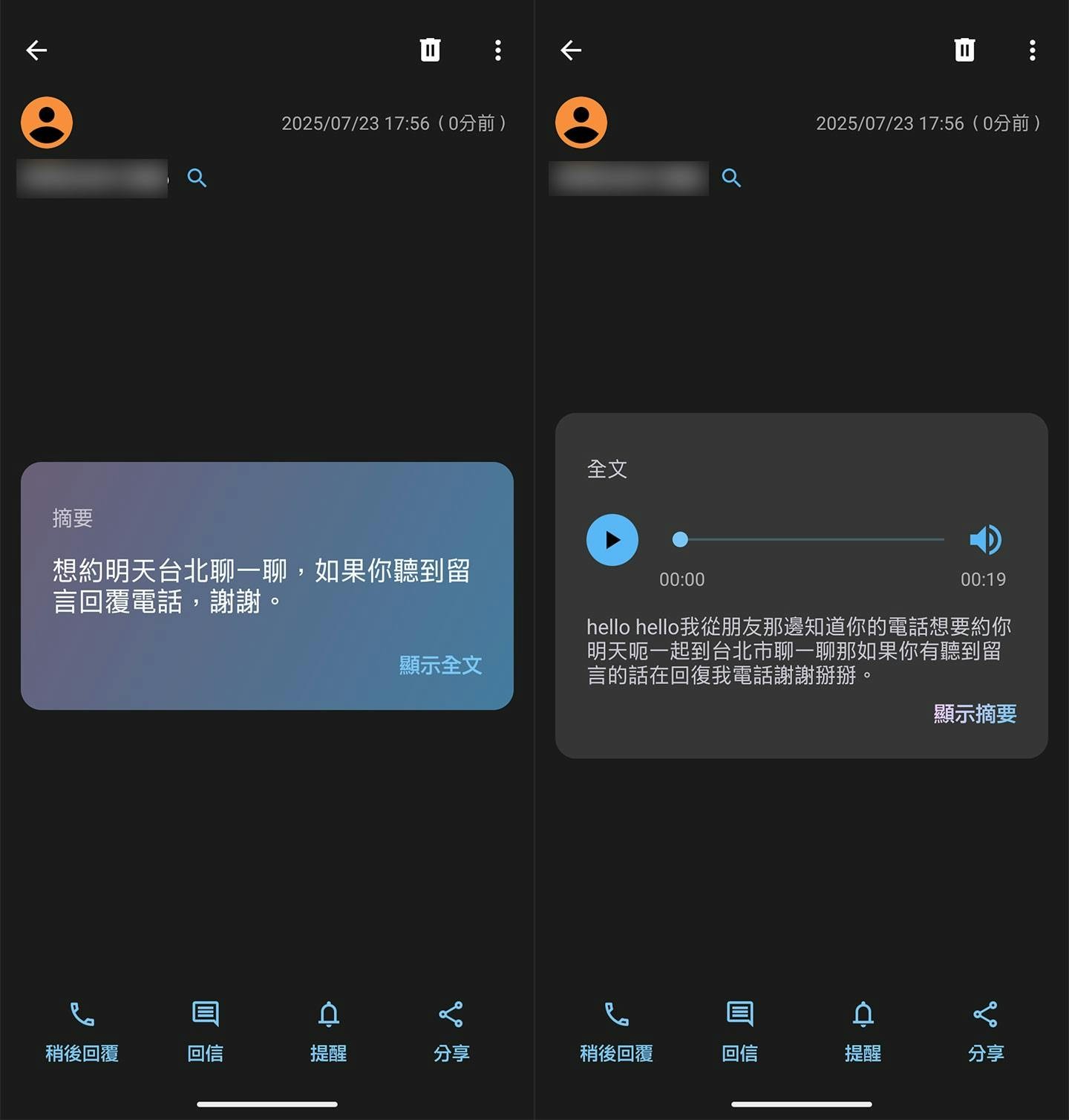Toggle the speaker icon beside the audio bar
Viewport: 1069px width, 1120px height.
(985, 540)
